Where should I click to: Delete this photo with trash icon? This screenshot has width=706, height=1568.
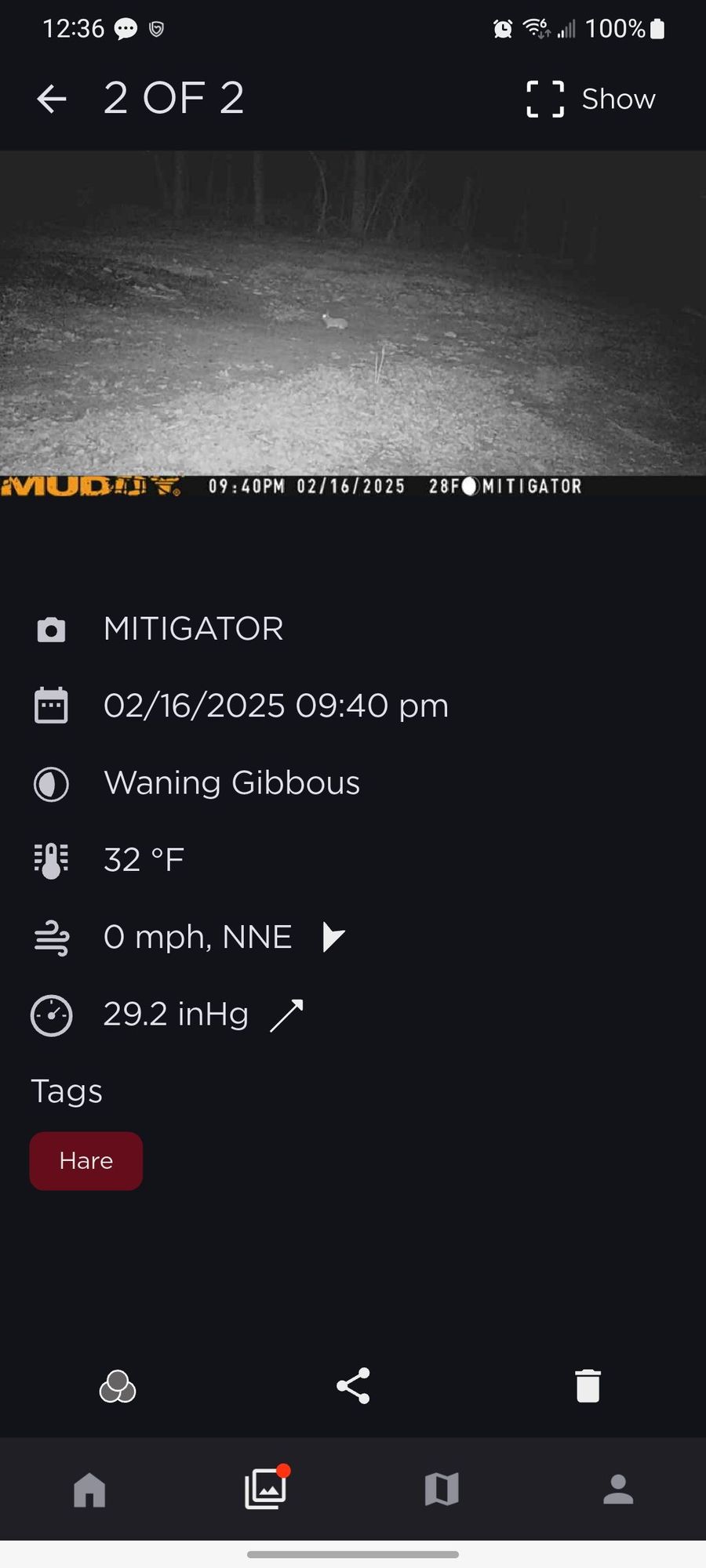click(588, 1386)
